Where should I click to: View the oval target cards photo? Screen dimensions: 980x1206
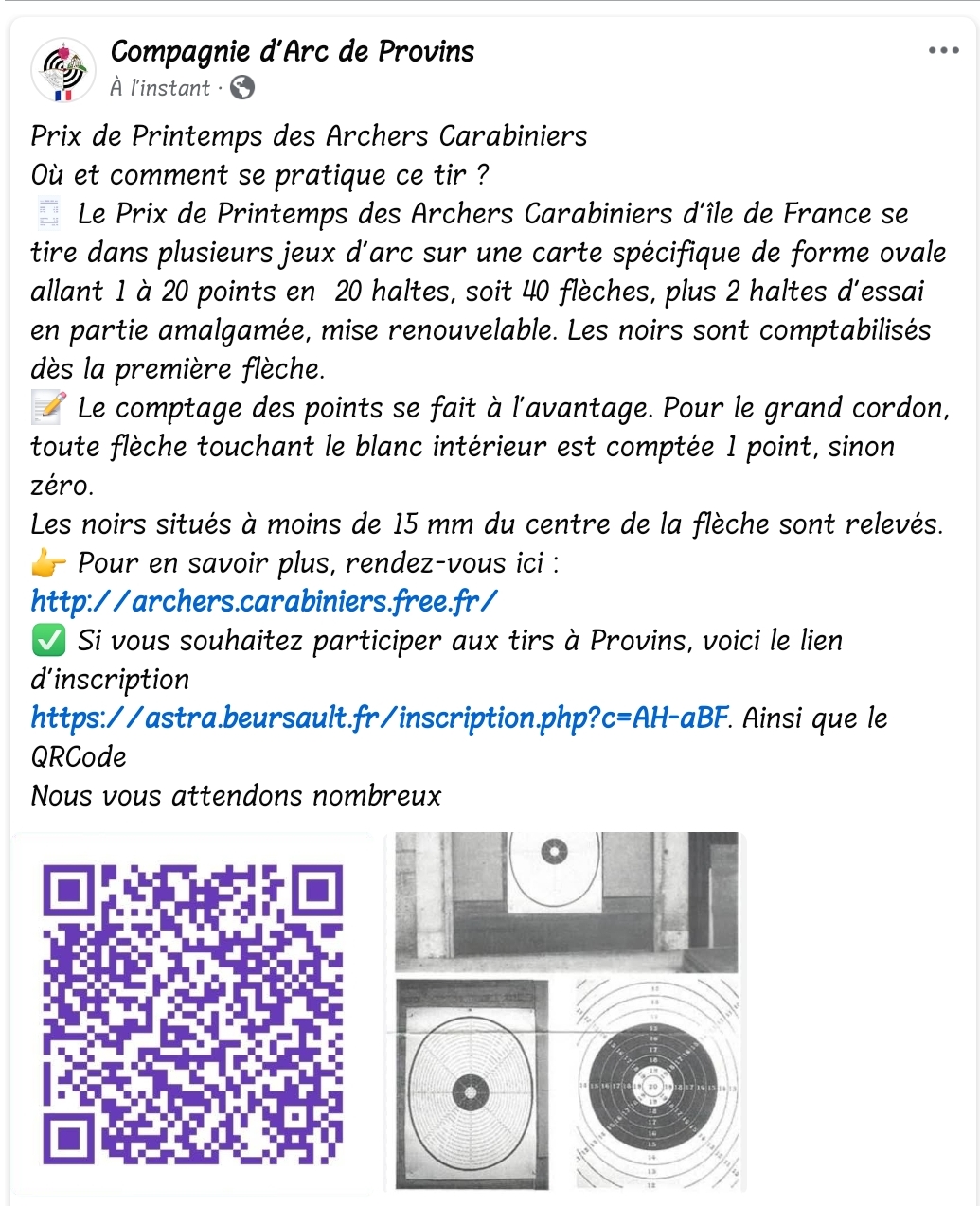click(565, 1011)
